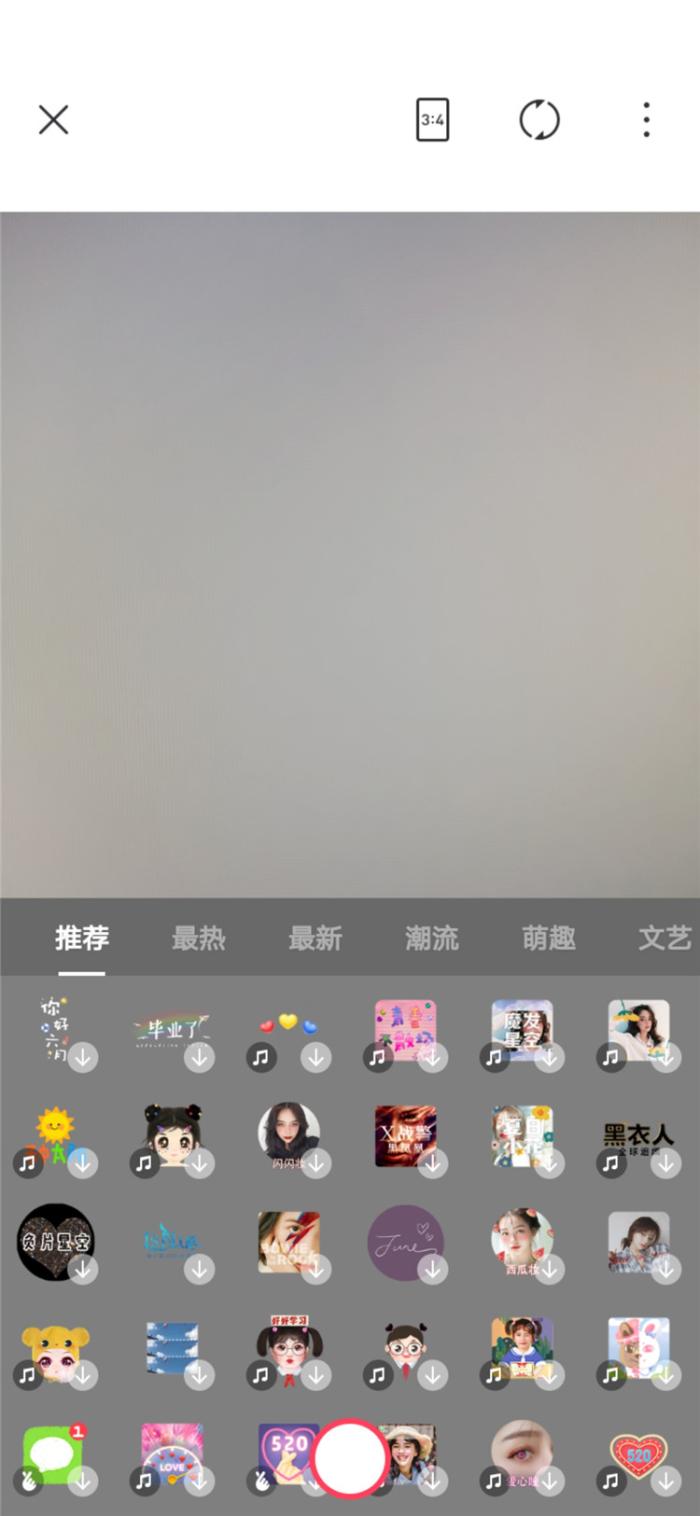Open the overflow menu
The image size is (700, 1516).
tap(646, 120)
